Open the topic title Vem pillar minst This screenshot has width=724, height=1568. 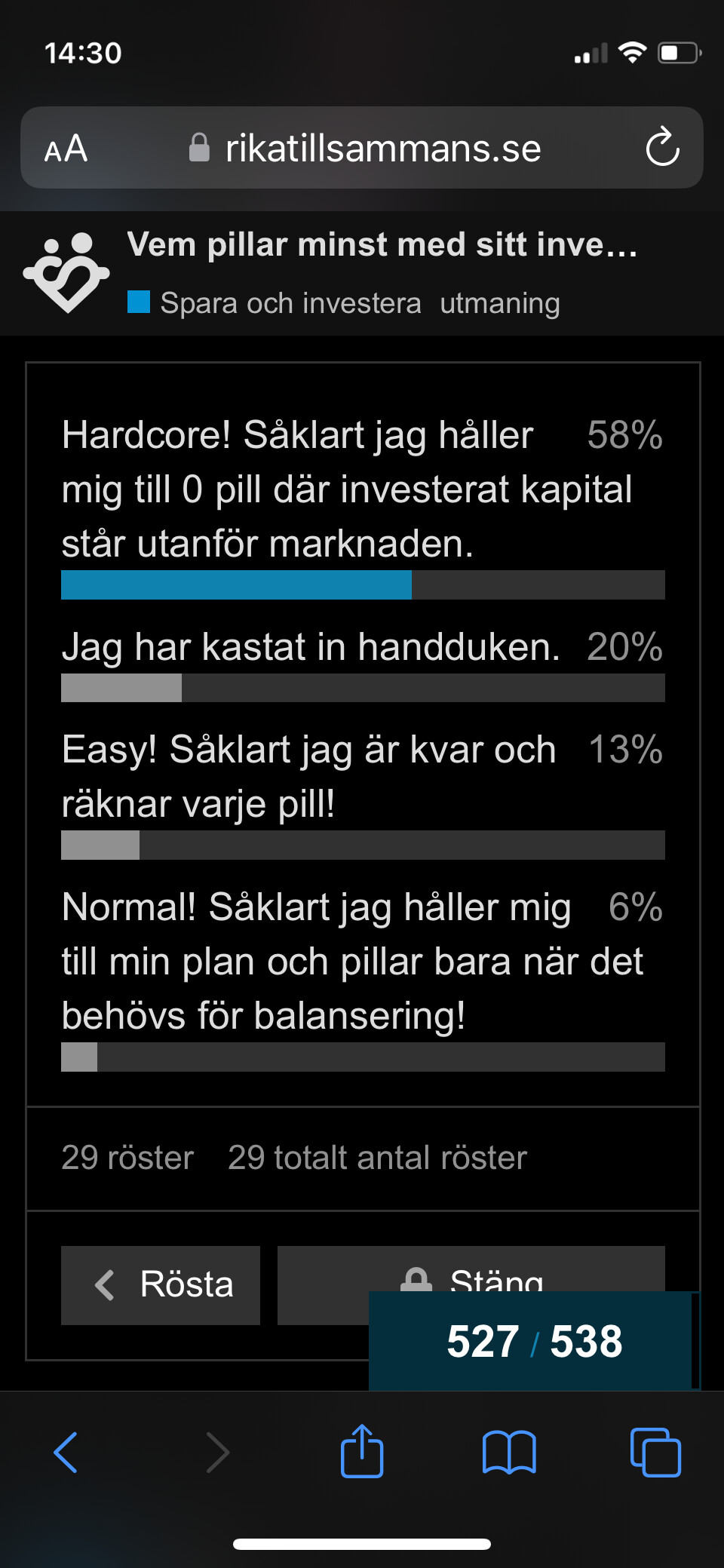[x=382, y=244]
